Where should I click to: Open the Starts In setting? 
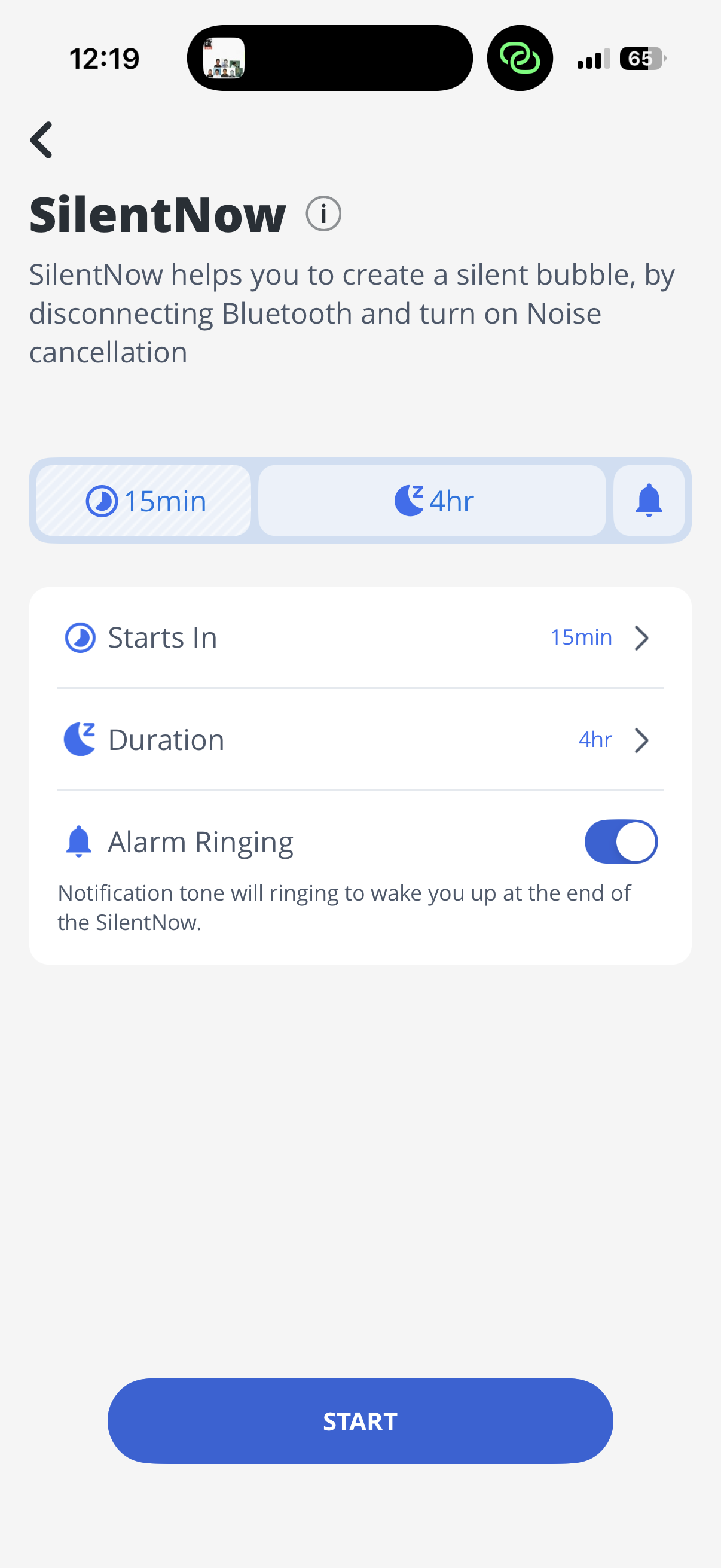point(360,637)
